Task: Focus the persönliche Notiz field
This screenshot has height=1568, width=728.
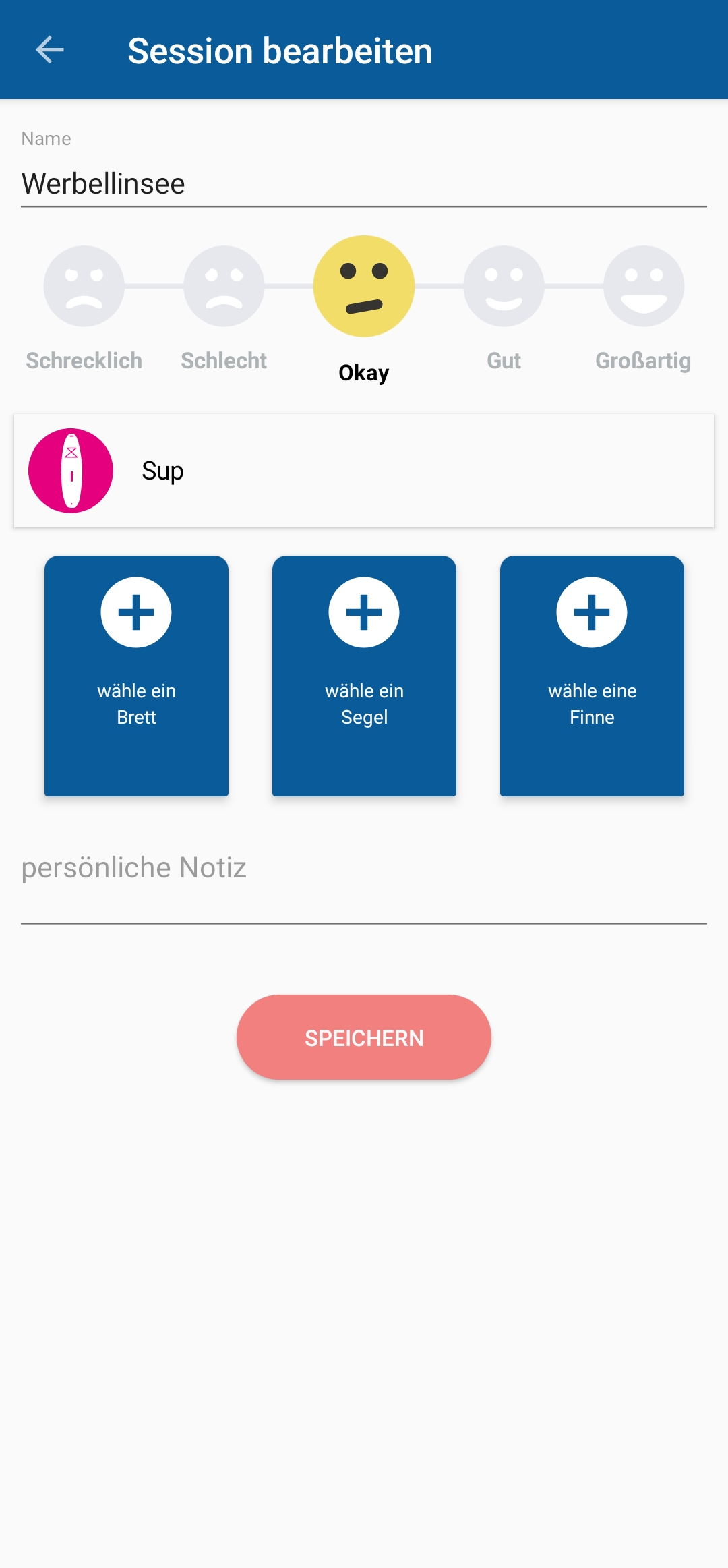Action: pos(364,877)
